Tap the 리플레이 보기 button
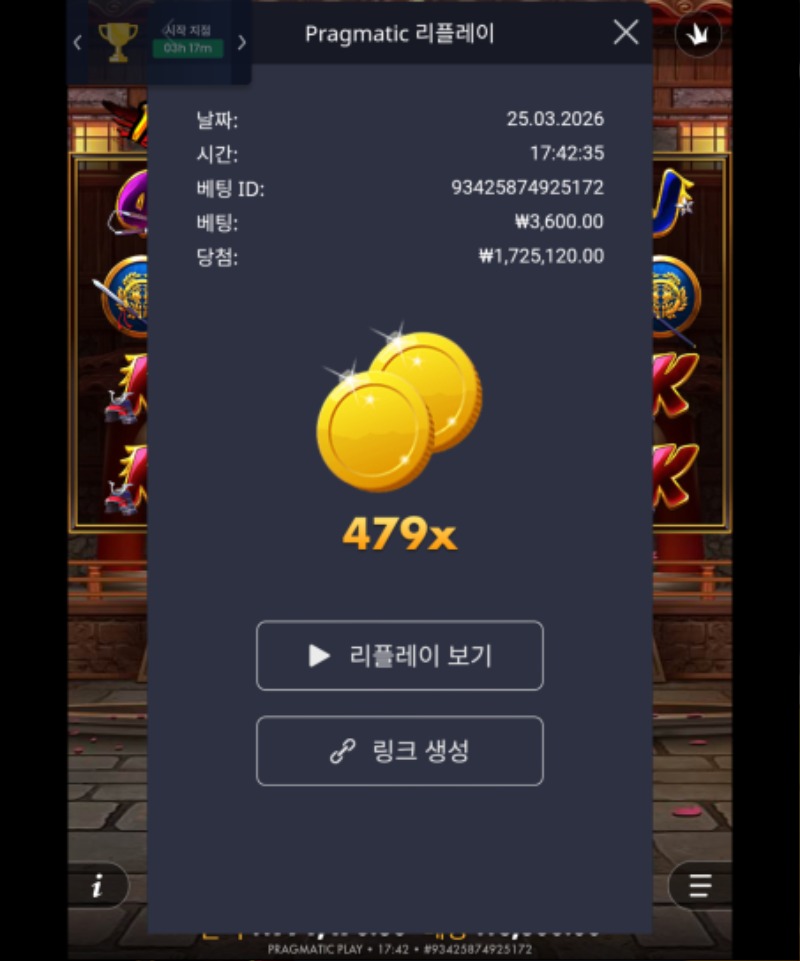This screenshot has width=800, height=961. pos(400,656)
